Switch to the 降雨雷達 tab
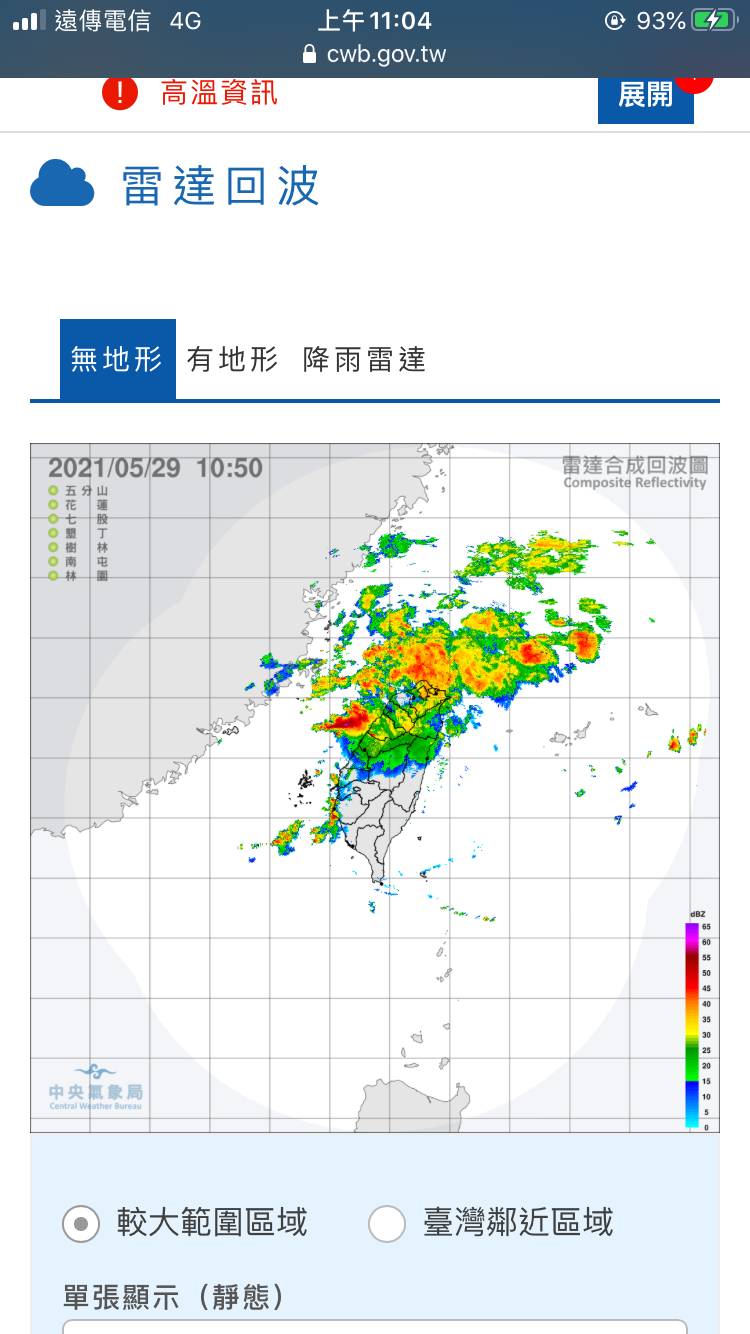 pyautogui.click(x=365, y=359)
